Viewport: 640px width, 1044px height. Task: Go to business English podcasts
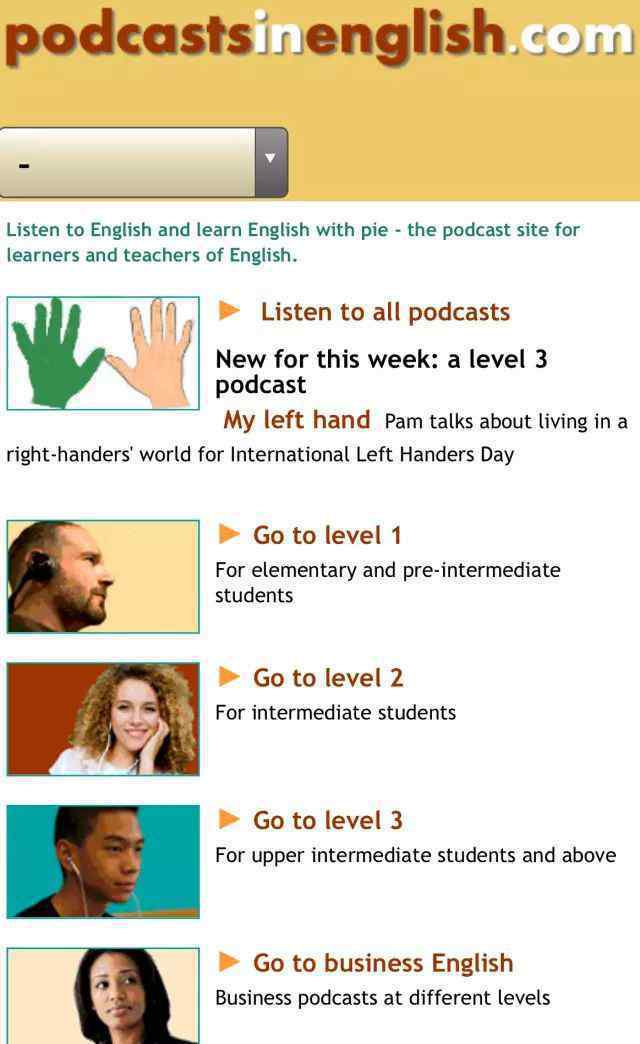click(x=383, y=963)
